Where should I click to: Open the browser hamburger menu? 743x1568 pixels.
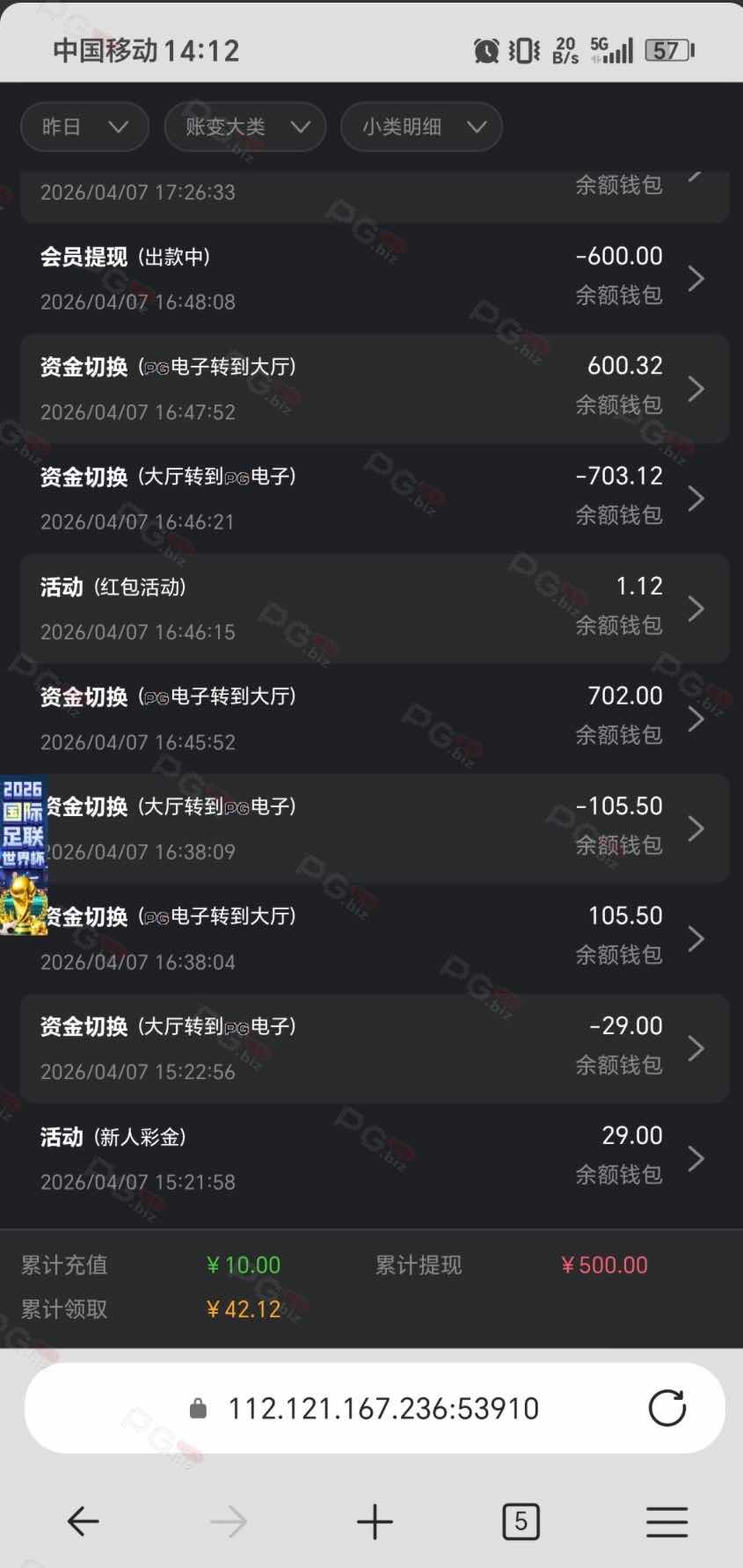pos(667,1521)
